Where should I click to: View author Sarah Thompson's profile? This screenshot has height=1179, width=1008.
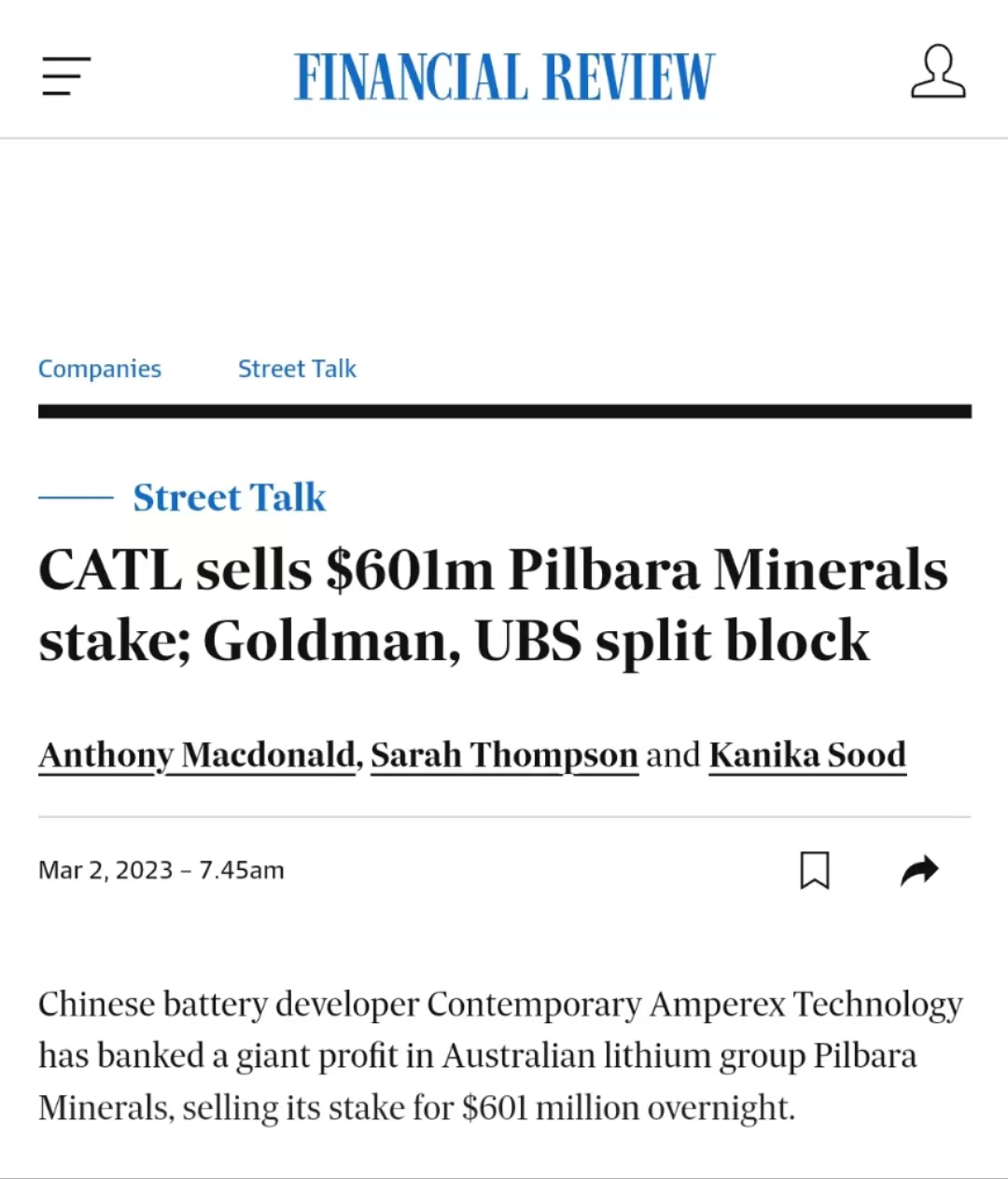point(504,754)
